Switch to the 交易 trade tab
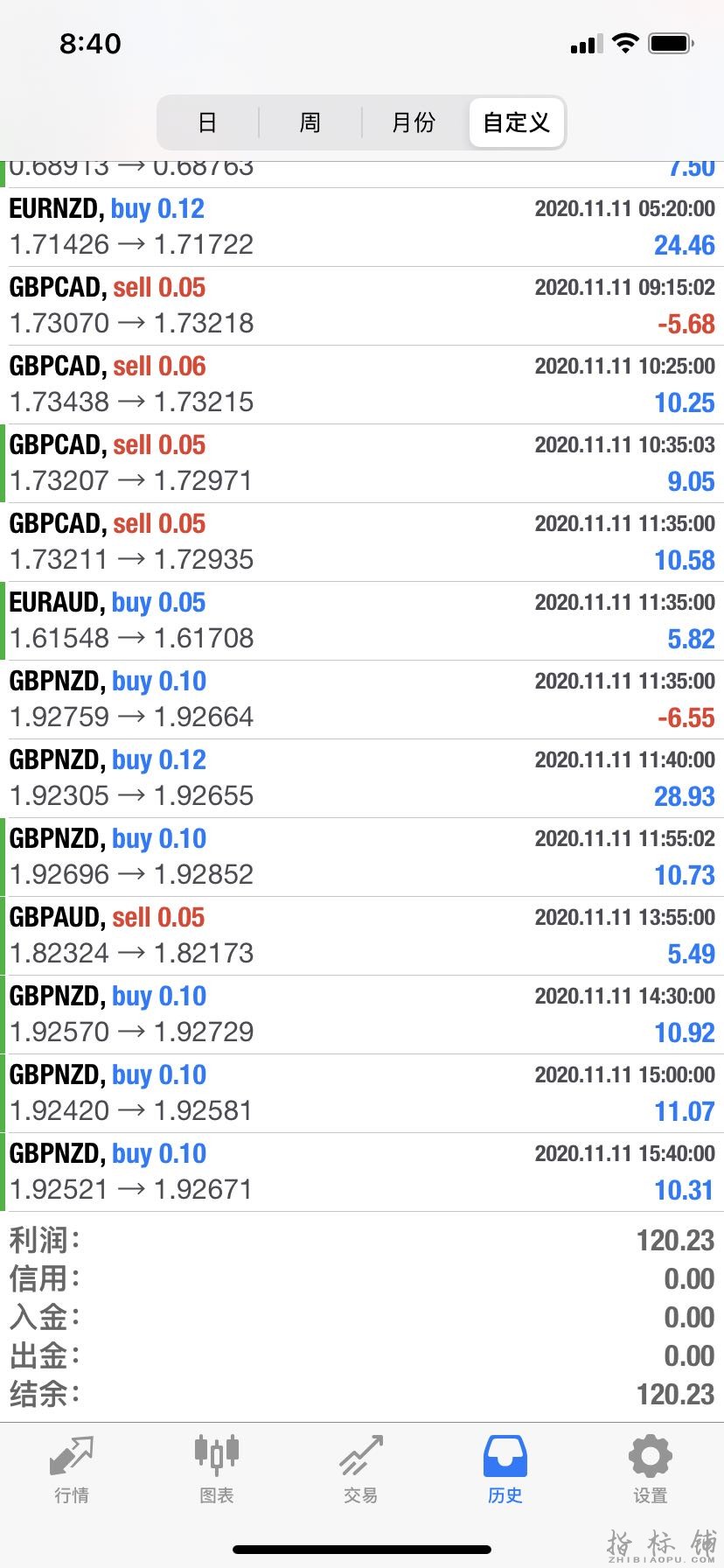The image size is (724, 1568). click(360, 1470)
